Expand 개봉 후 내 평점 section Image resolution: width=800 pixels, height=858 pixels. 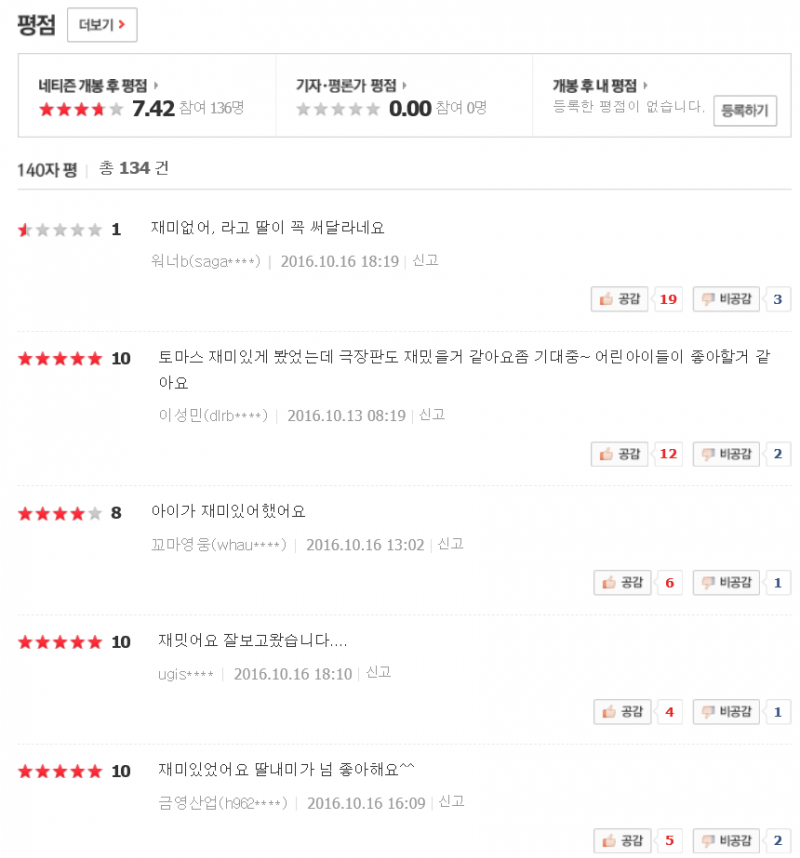coord(600,86)
